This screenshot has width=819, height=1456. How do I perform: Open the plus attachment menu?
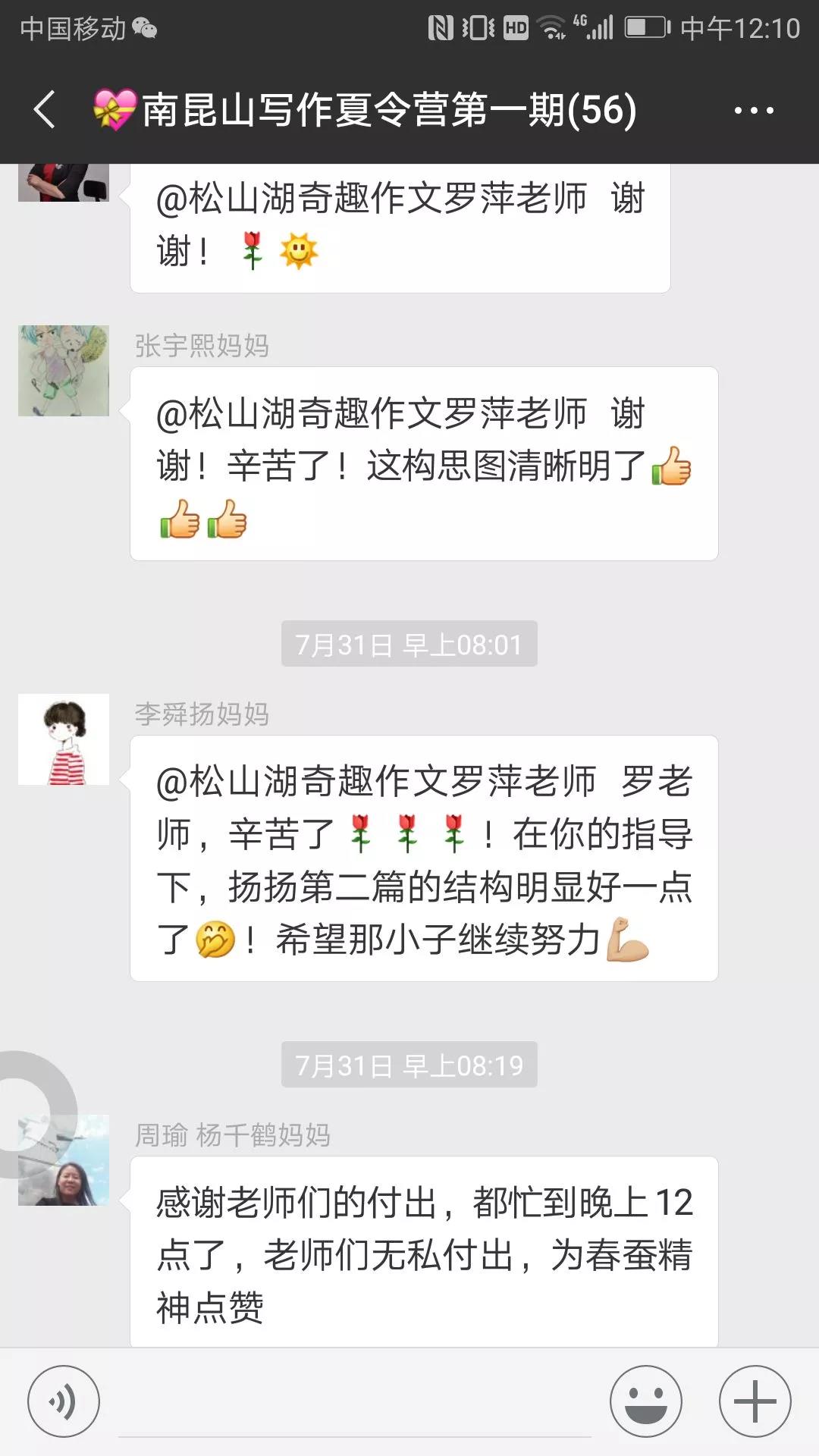(755, 1401)
